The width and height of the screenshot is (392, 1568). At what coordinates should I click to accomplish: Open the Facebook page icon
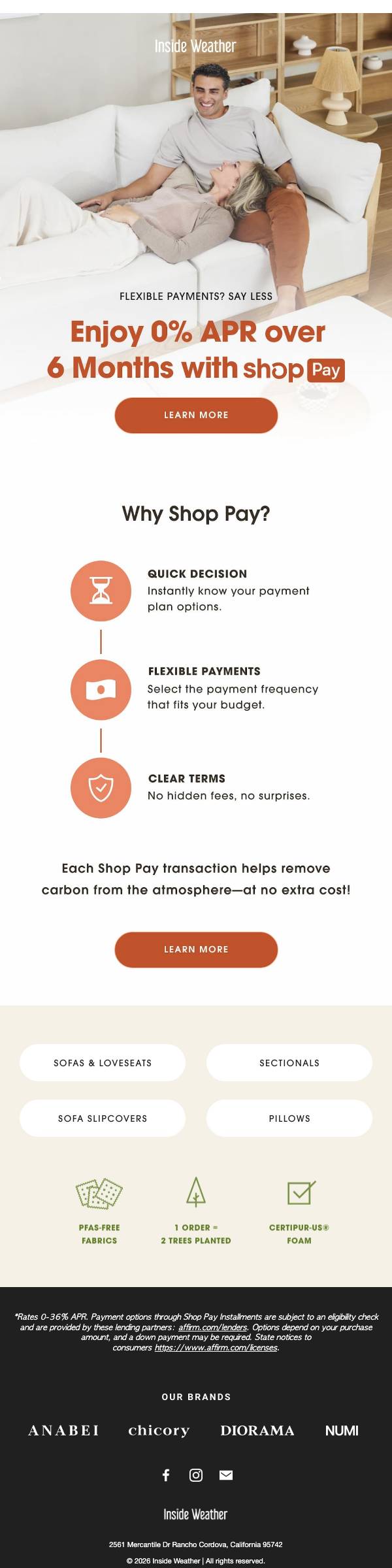pyautogui.click(x=166, y=1475)
